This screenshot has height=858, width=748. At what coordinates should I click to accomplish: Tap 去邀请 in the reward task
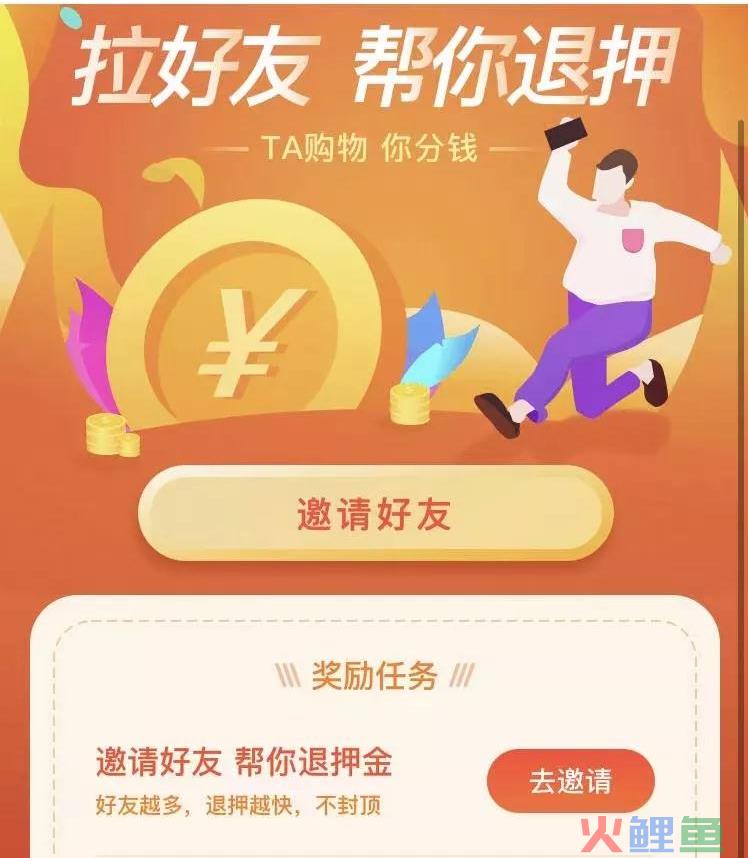(570, 780)
